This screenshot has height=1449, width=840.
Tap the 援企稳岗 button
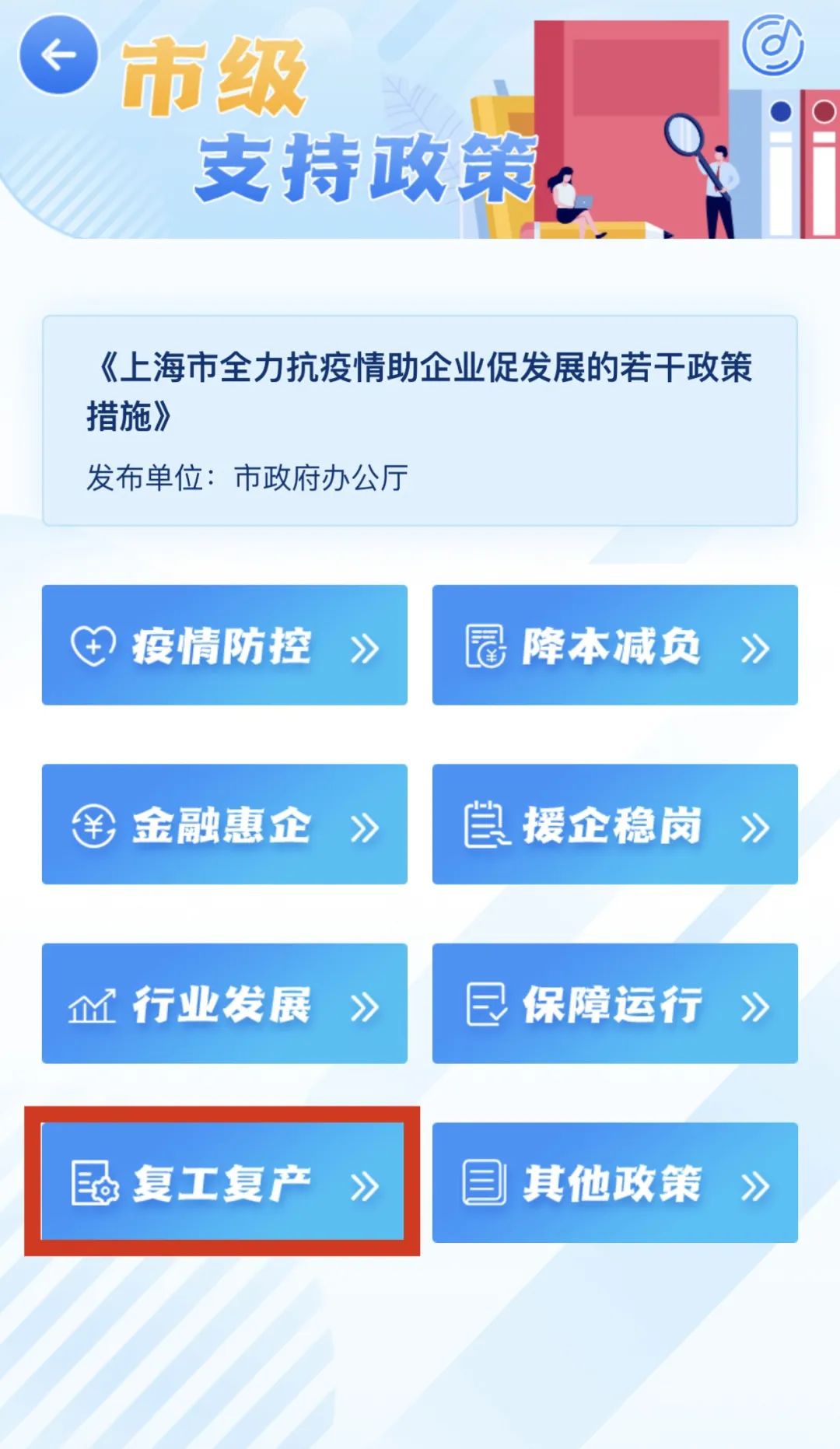[x=614, y=824]
